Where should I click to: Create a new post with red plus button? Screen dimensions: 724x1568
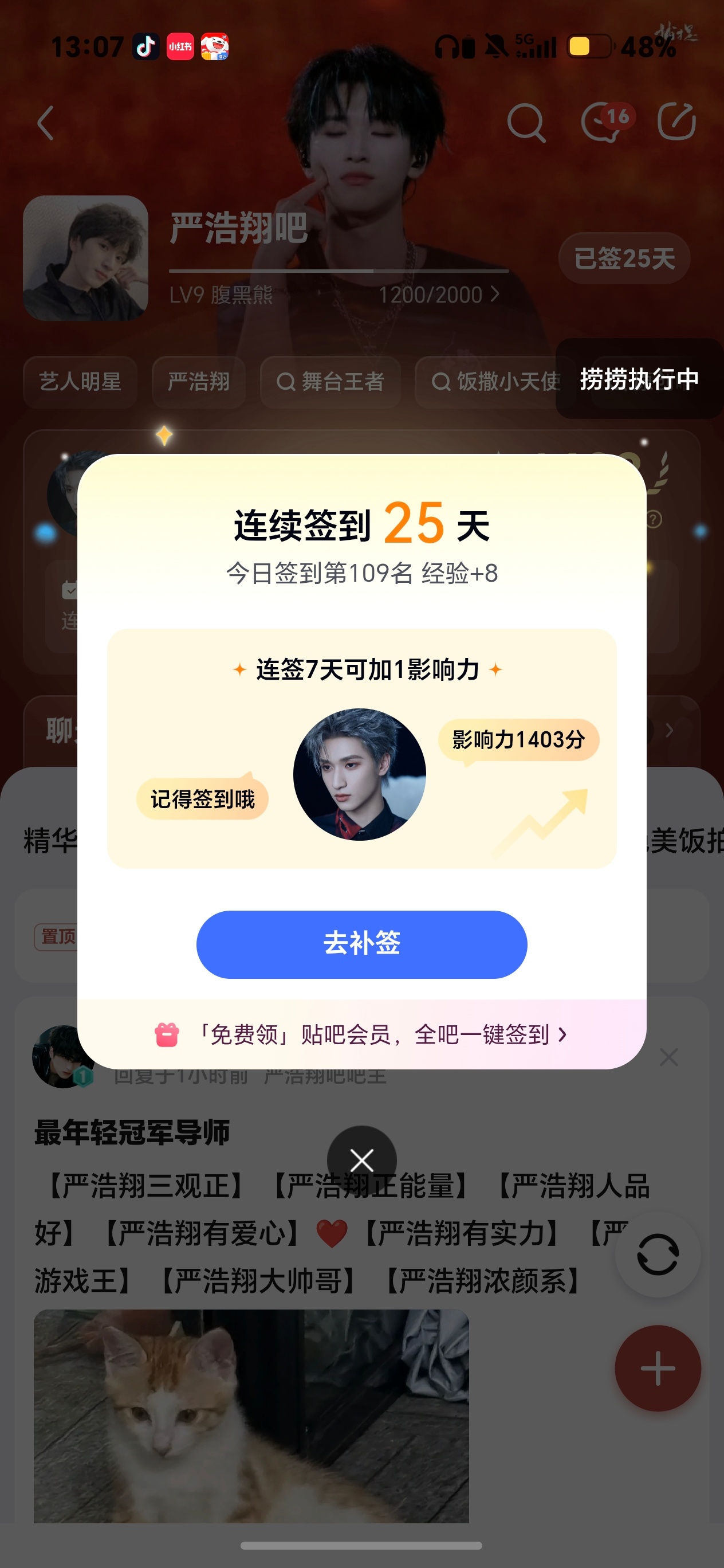coord(658,1368)
